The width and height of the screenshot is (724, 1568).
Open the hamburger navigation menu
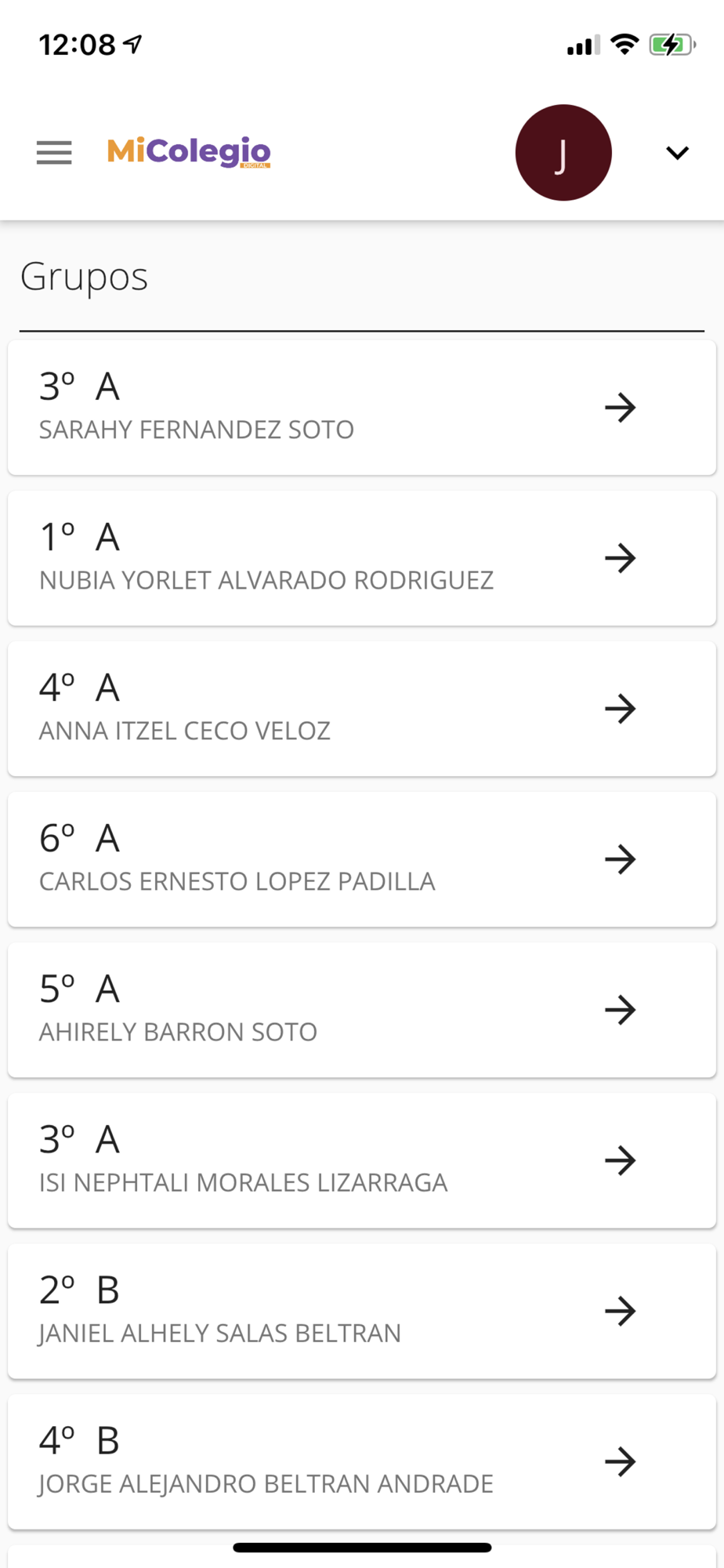54,152
